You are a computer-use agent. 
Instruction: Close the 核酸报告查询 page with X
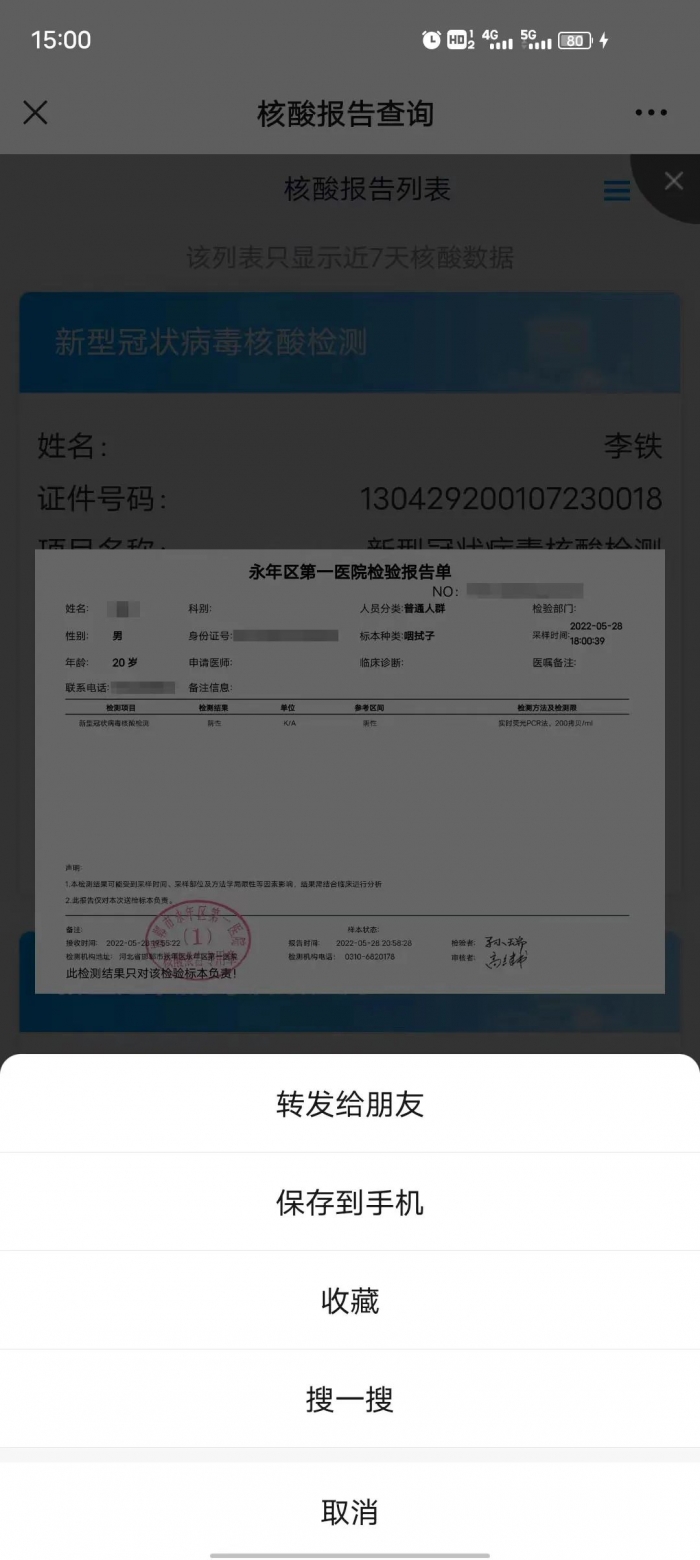pyautogui.click(x=35, y=113)
